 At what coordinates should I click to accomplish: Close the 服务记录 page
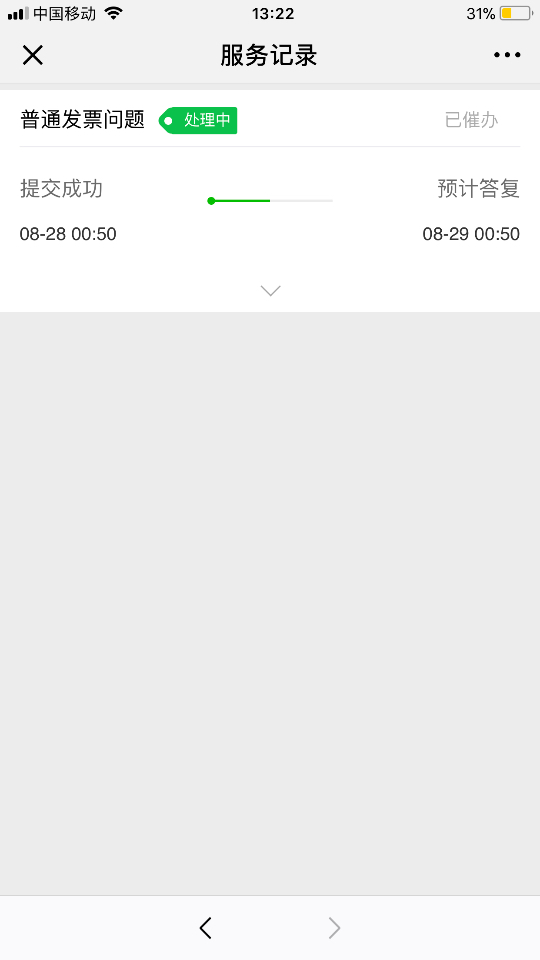(x=32, y=55)
